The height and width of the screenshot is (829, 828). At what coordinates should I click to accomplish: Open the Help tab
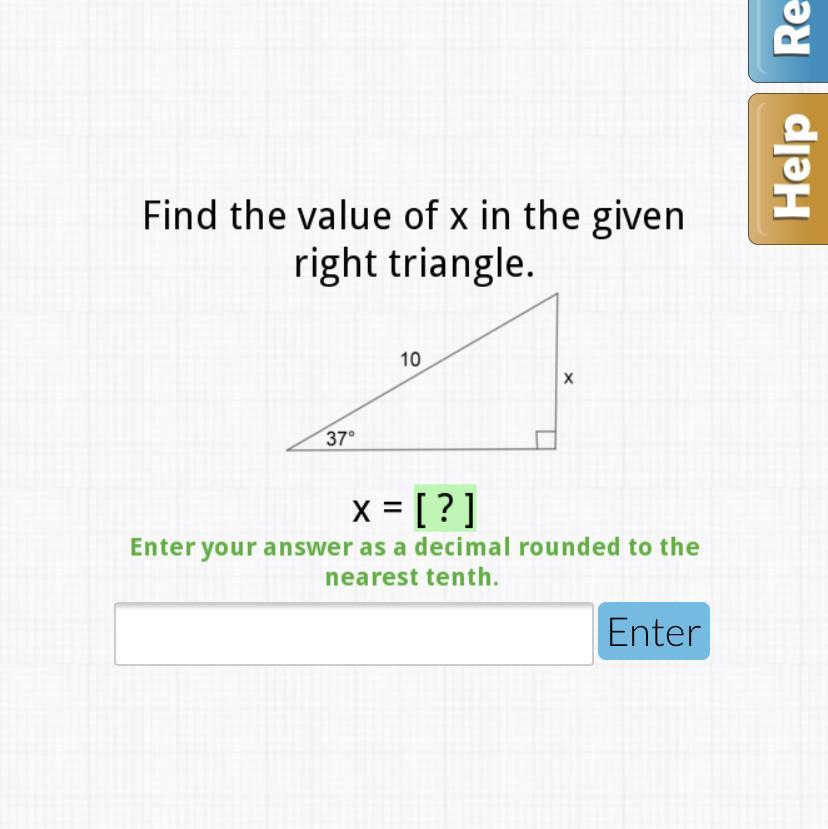pyautogui.click(x=790, y=168)
